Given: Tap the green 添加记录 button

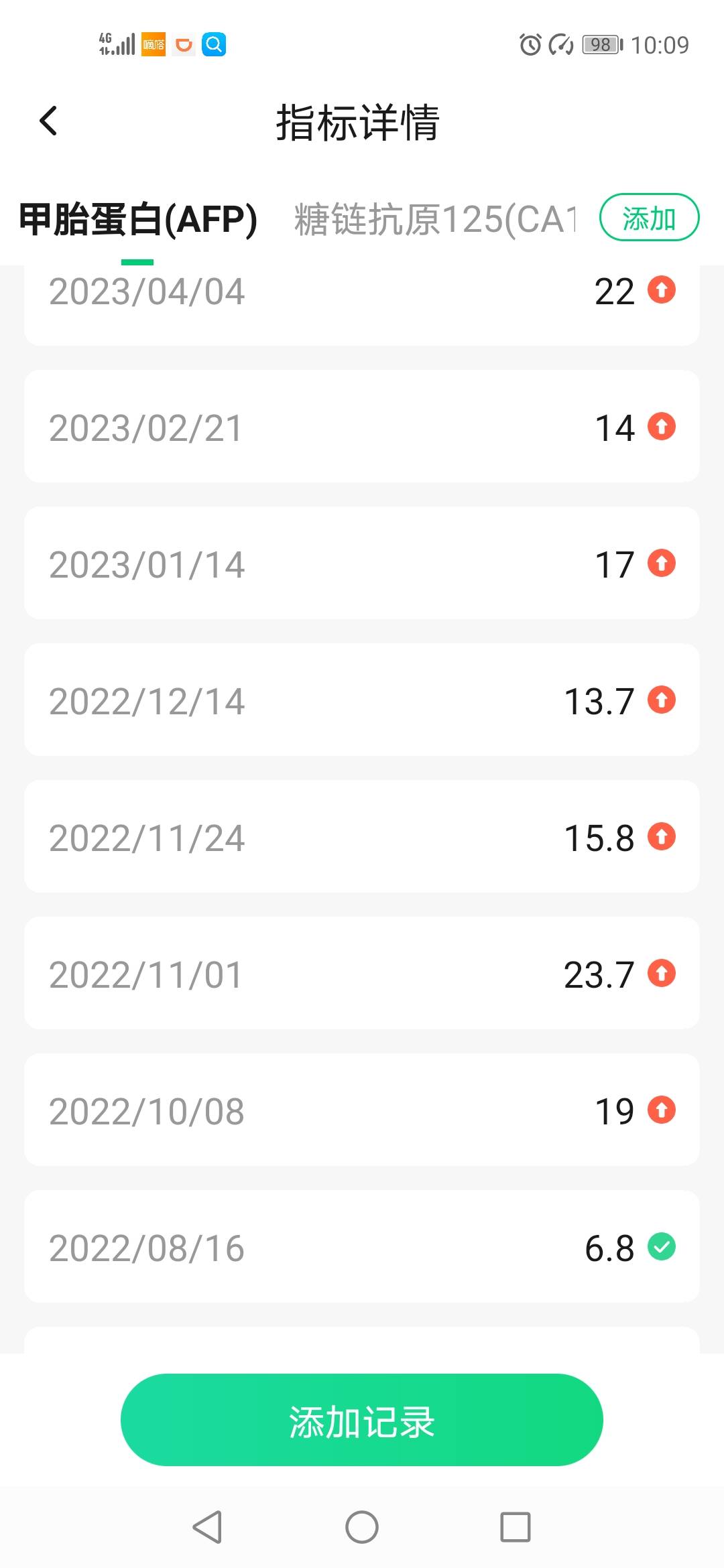Looking at the screenshot, I should pyautogui.click(x=362, y=1420).
